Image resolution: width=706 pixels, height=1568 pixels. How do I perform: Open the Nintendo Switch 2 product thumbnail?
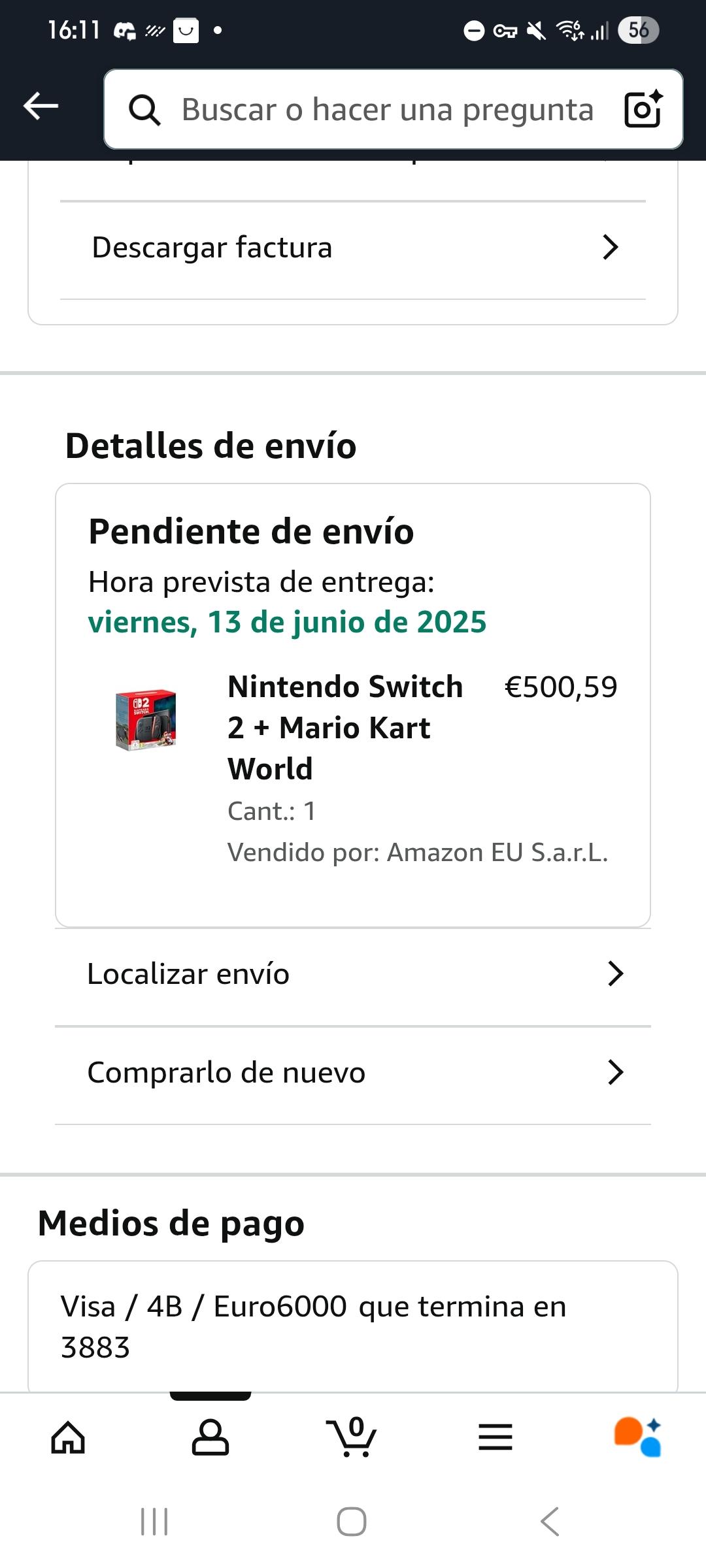point(146,719)
